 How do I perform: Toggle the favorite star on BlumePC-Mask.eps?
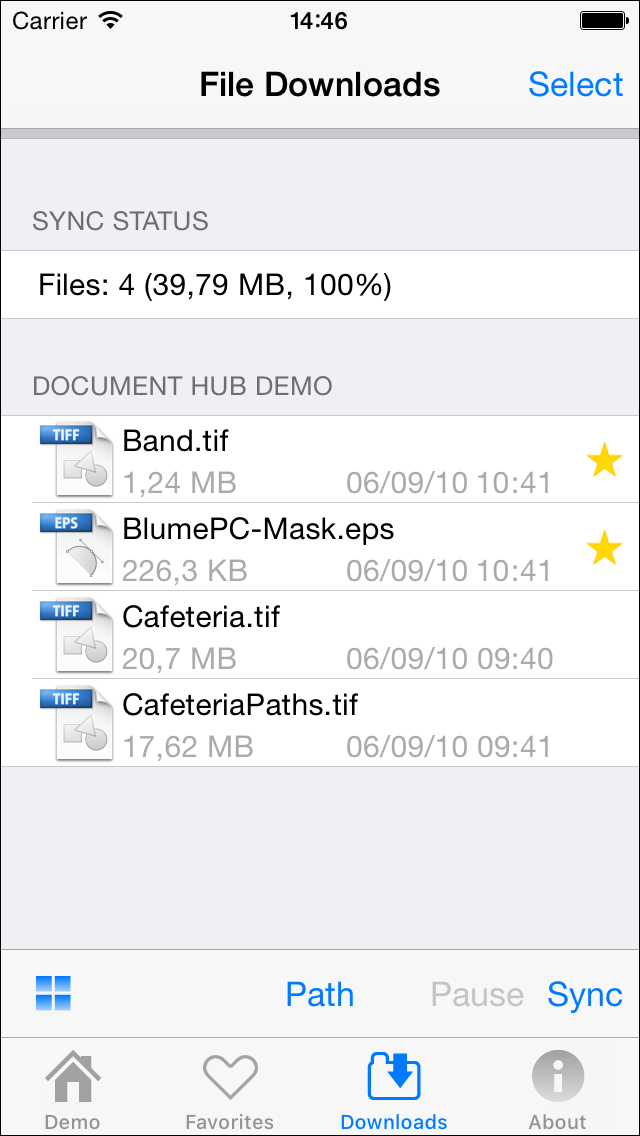[604, 548]
